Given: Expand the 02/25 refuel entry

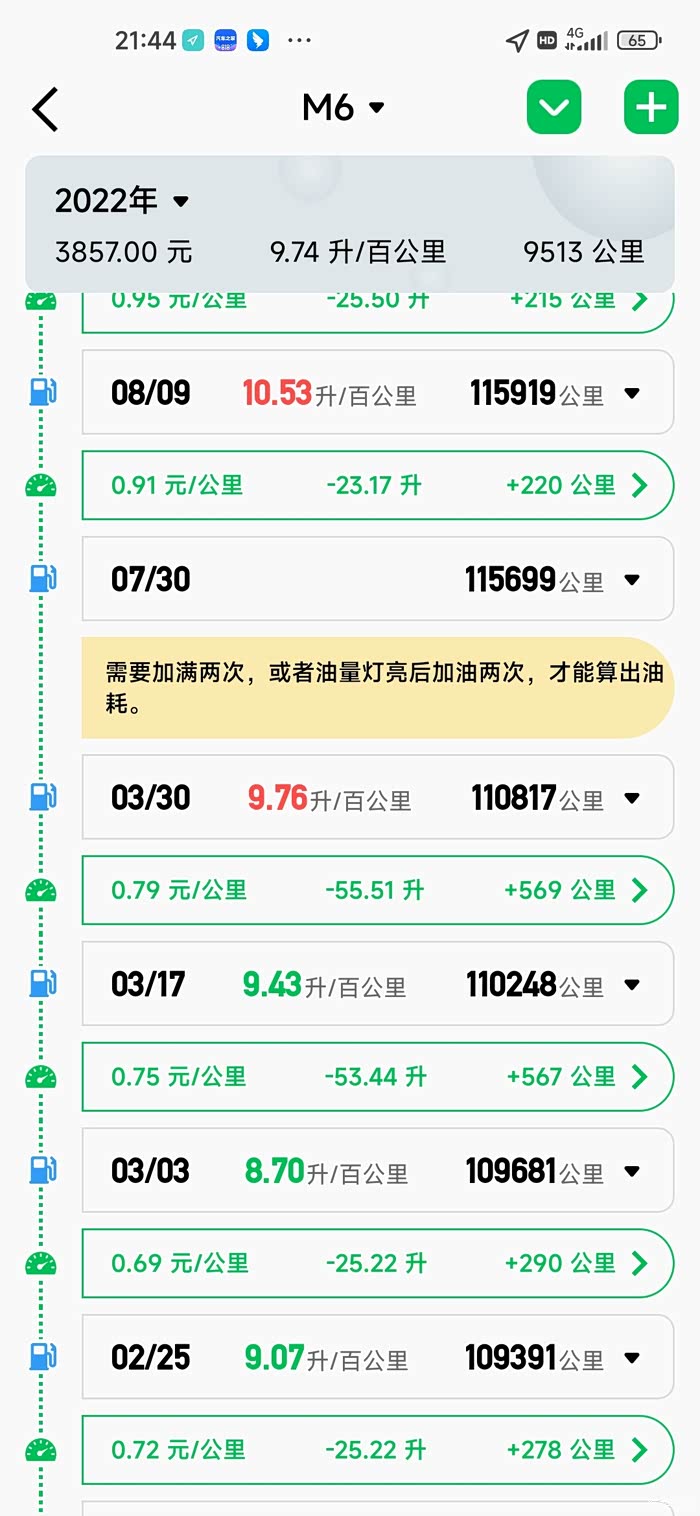Looking at the screenshot, I should [631, 1357].
